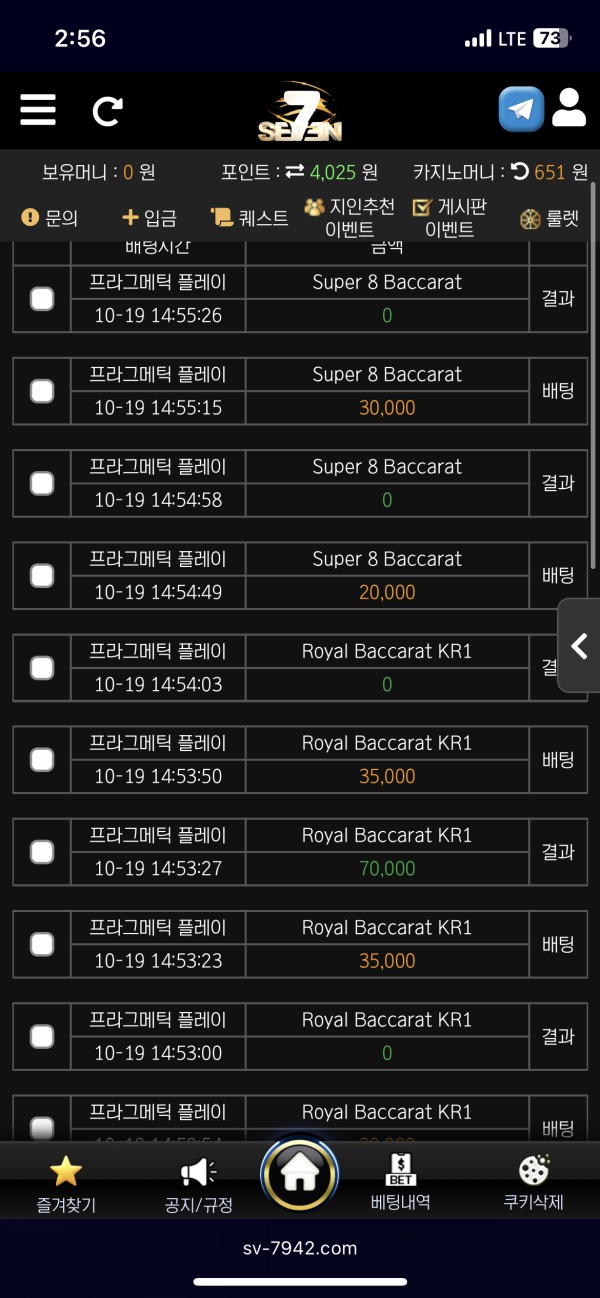Viewport: 600px width, 1298px height.
Task: Select the 14:55:15 30,000 bet checkbox
Action: tap(42, 391)
